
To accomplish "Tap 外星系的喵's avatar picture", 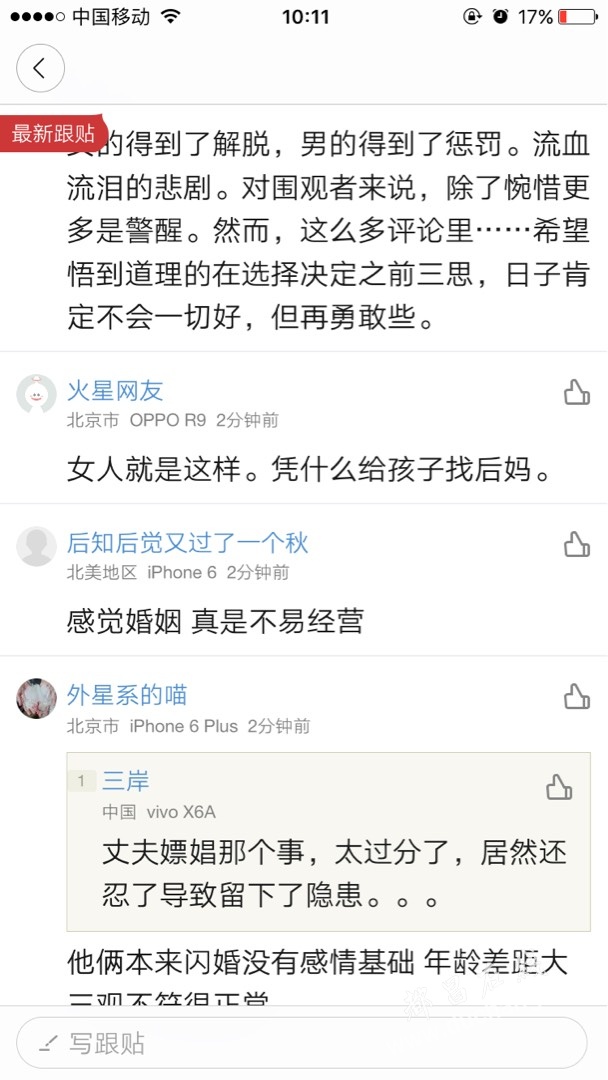I will click(37, 698).
